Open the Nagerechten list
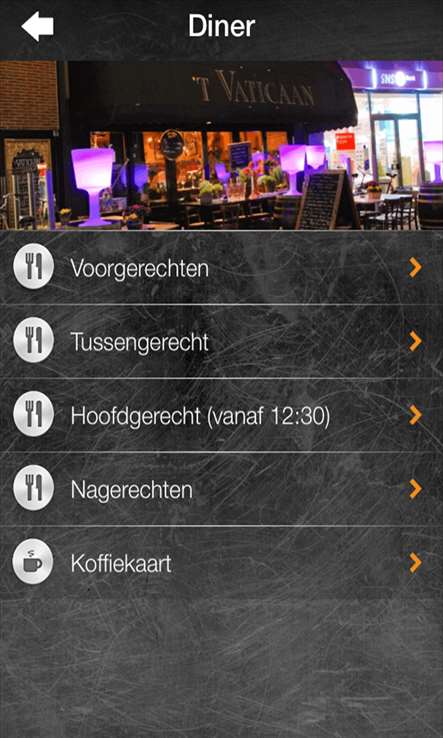Viewport: 443px width, 738px height. [221, 489]
